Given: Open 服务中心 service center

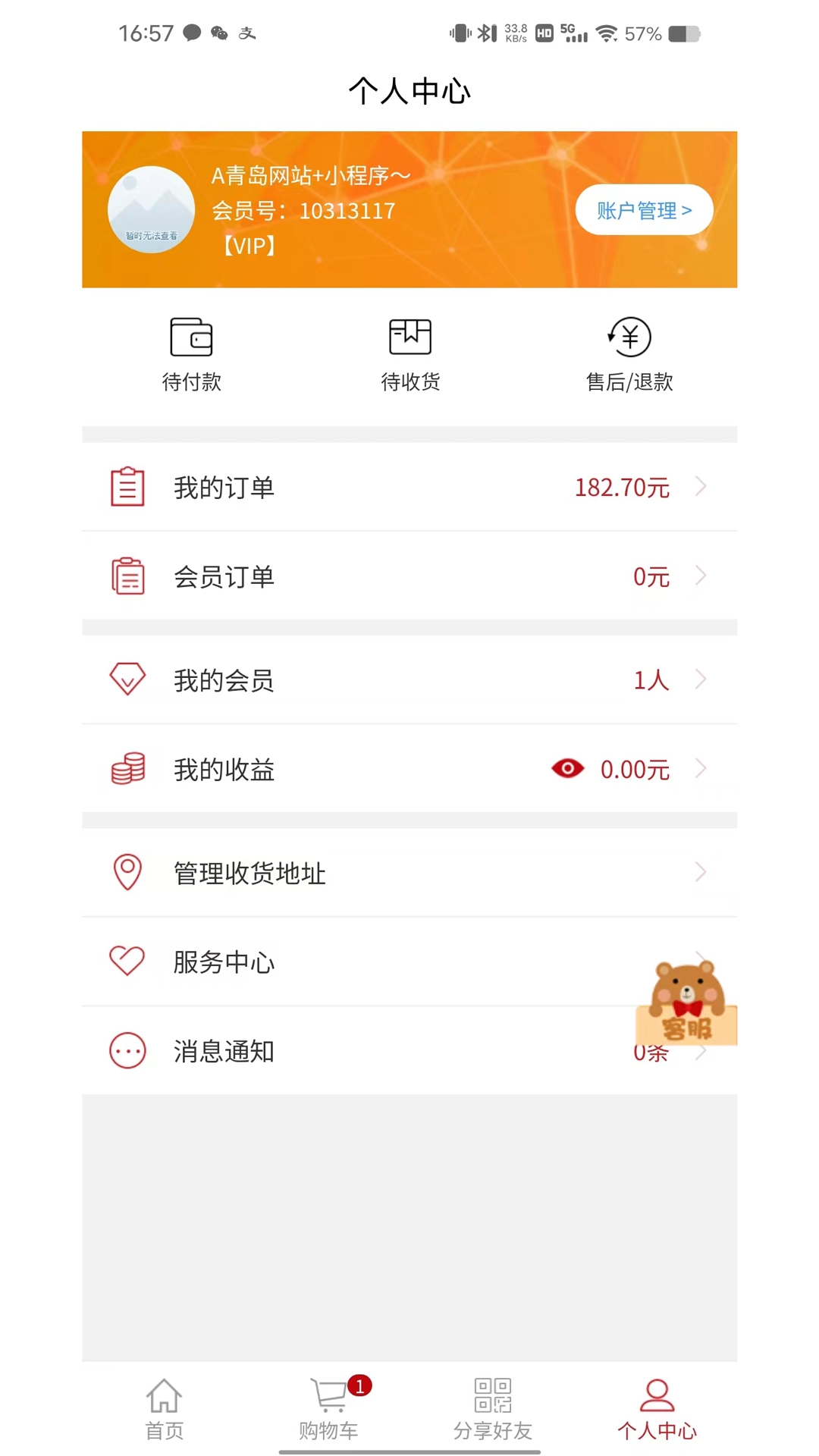Looking at the screenshot, I should [364, 962].
